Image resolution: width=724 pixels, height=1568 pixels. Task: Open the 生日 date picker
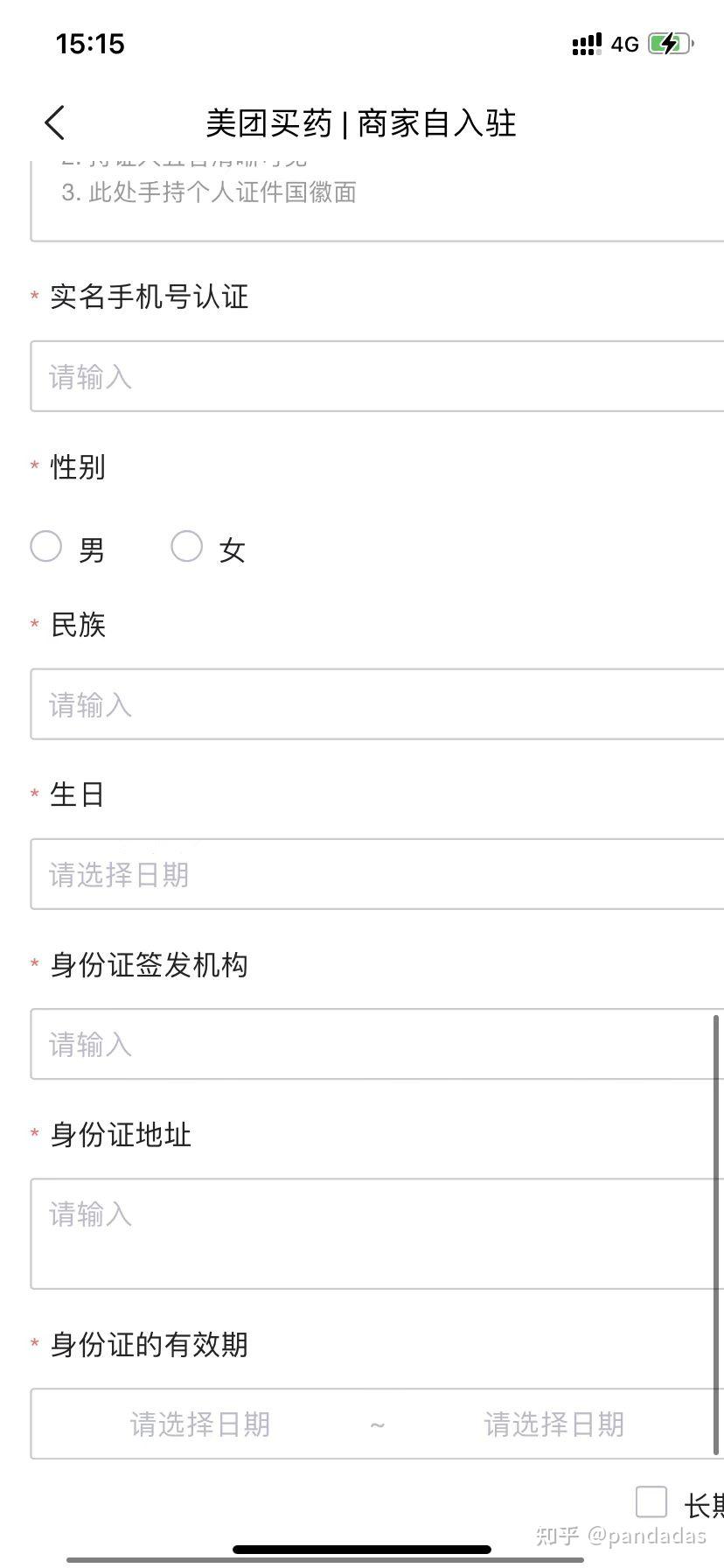[377, 874]
